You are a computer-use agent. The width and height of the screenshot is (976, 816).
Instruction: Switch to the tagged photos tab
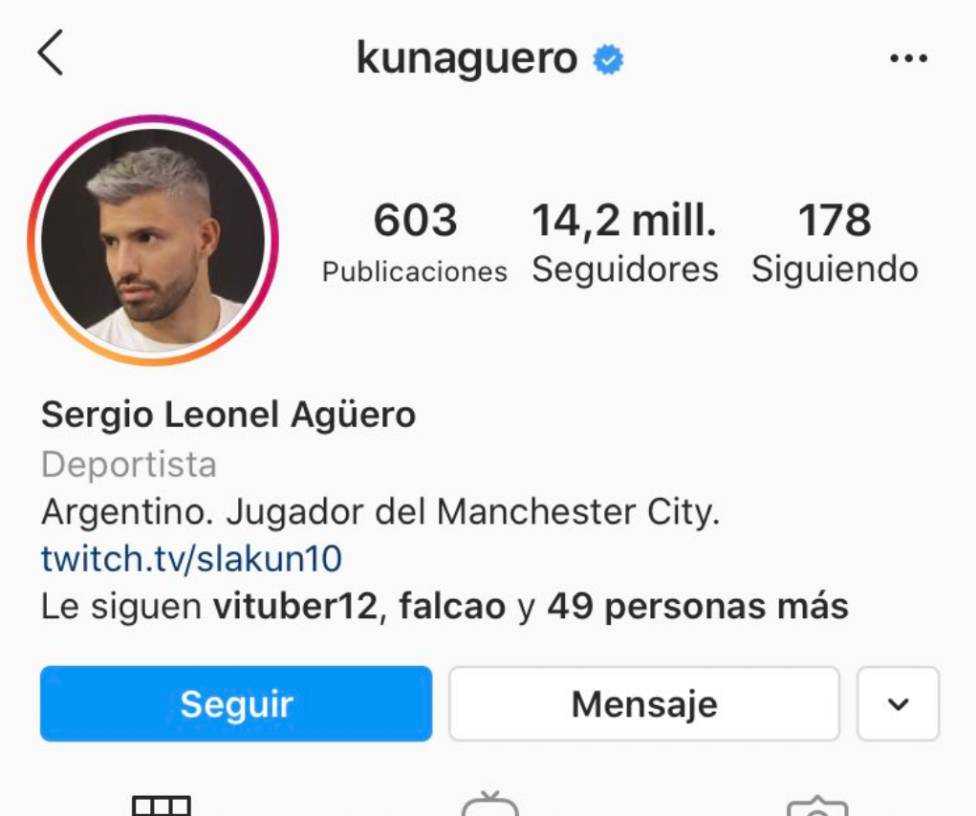point(817,806)
